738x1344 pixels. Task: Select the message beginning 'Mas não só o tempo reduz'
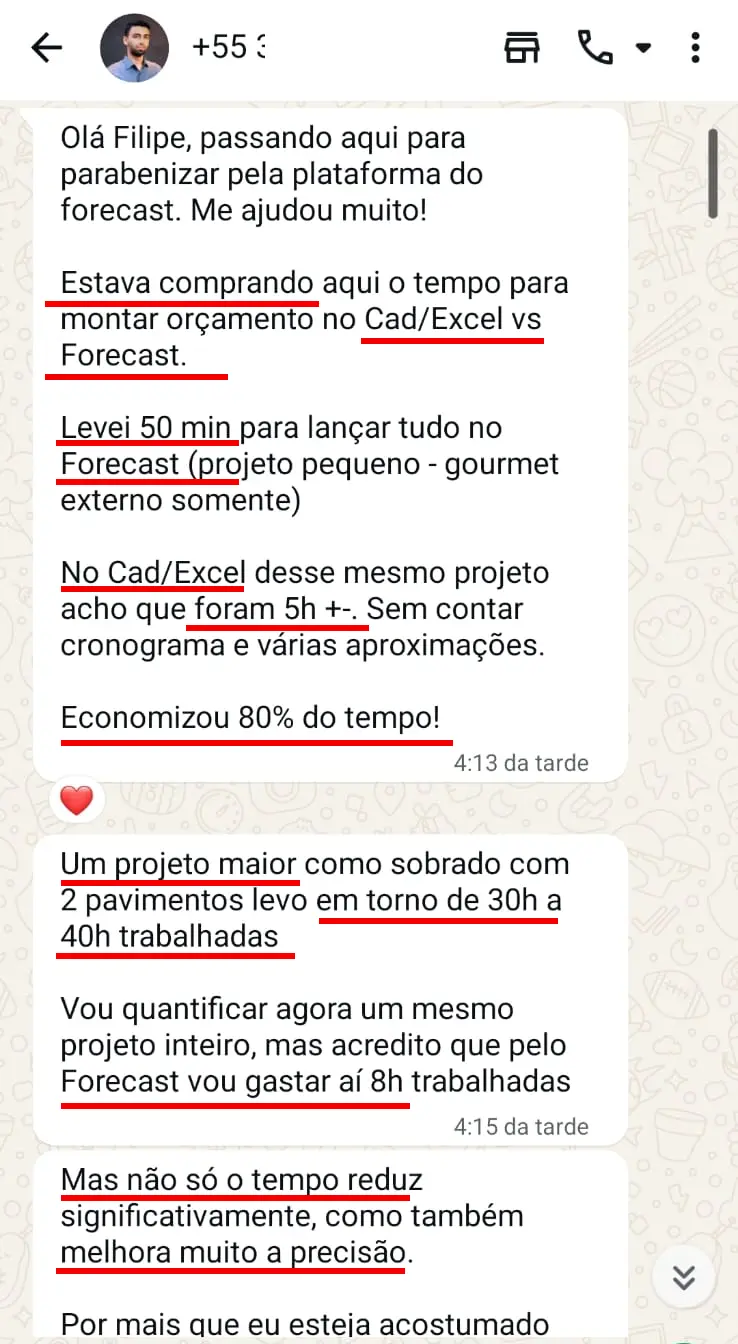(240, 1180)
